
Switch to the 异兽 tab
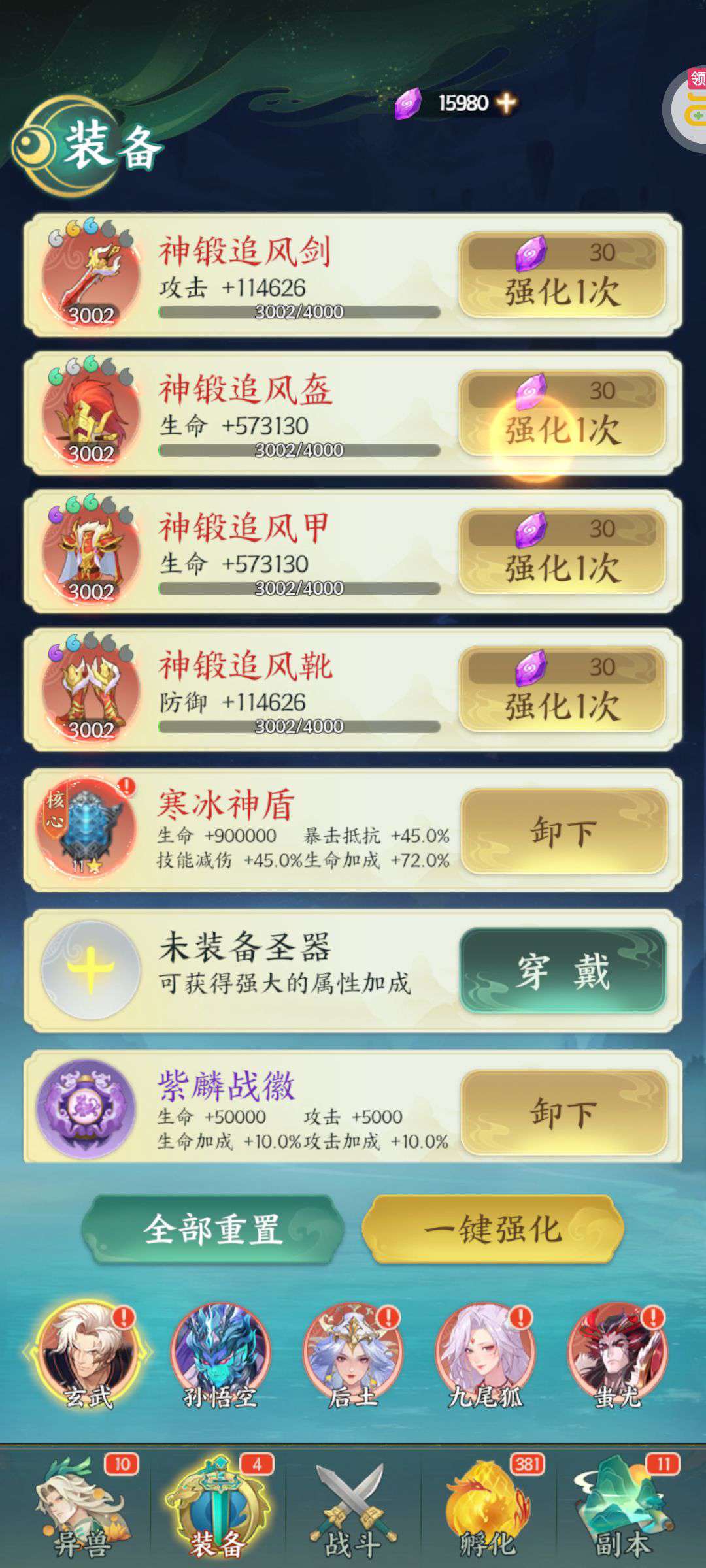click(83, 1507)
